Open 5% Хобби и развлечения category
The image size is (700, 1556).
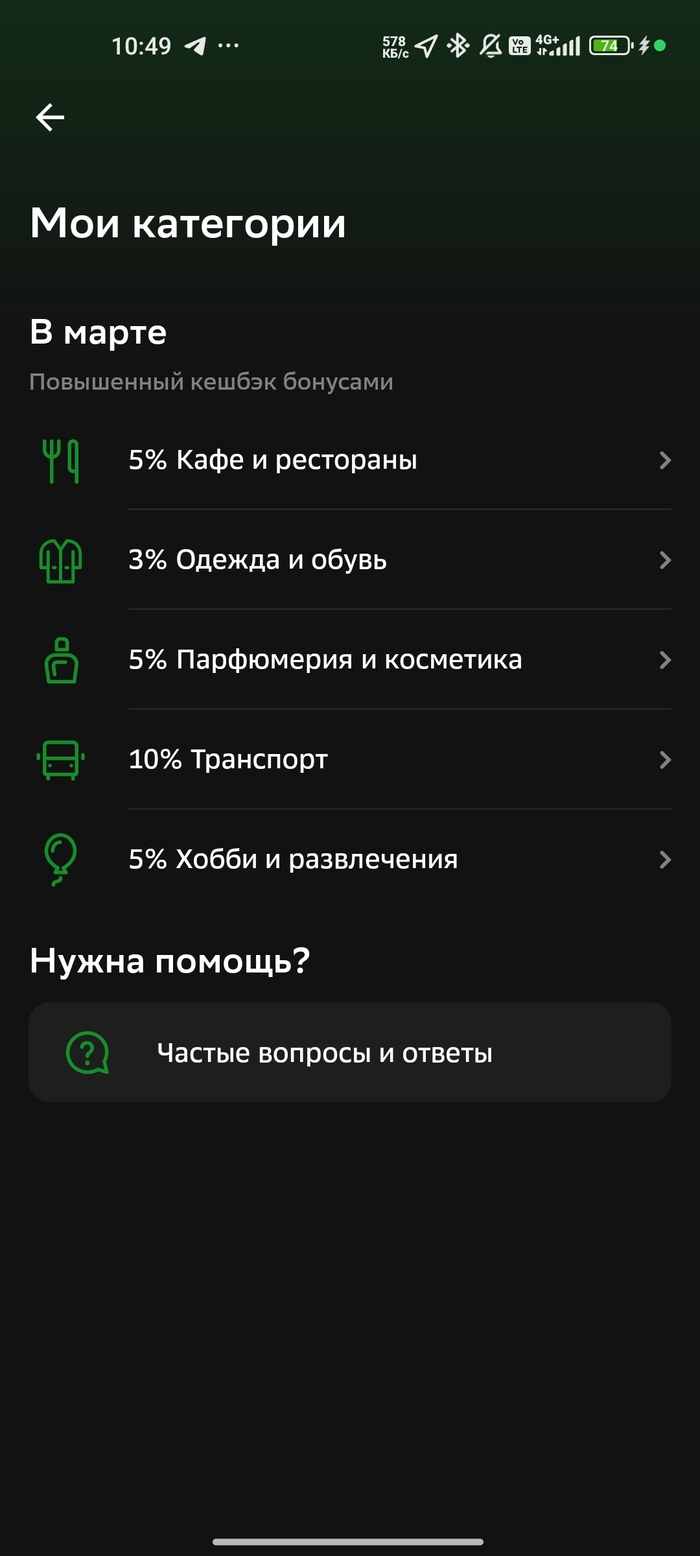(350, 860)
